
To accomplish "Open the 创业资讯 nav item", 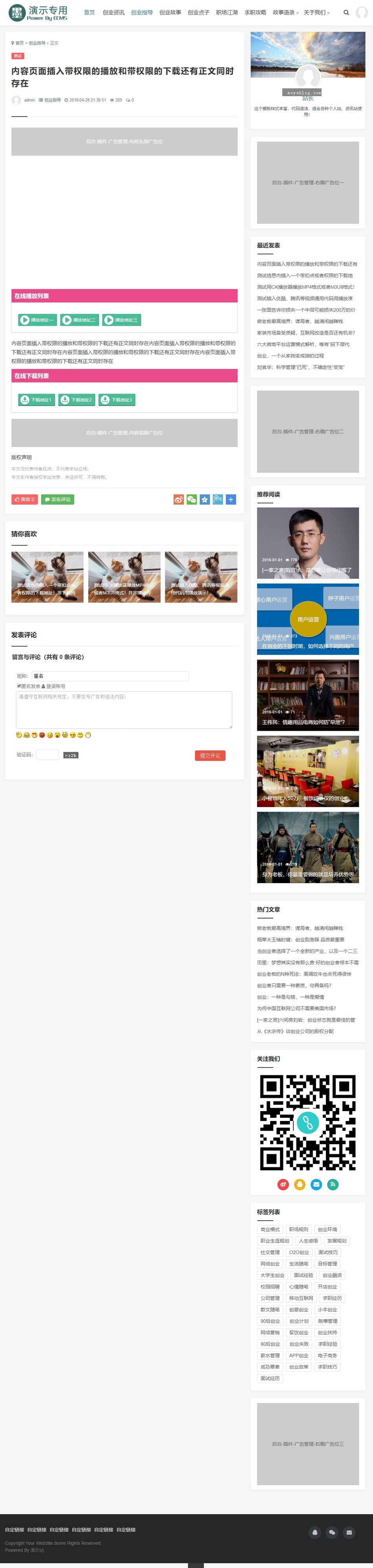I will tap(113, 12).
